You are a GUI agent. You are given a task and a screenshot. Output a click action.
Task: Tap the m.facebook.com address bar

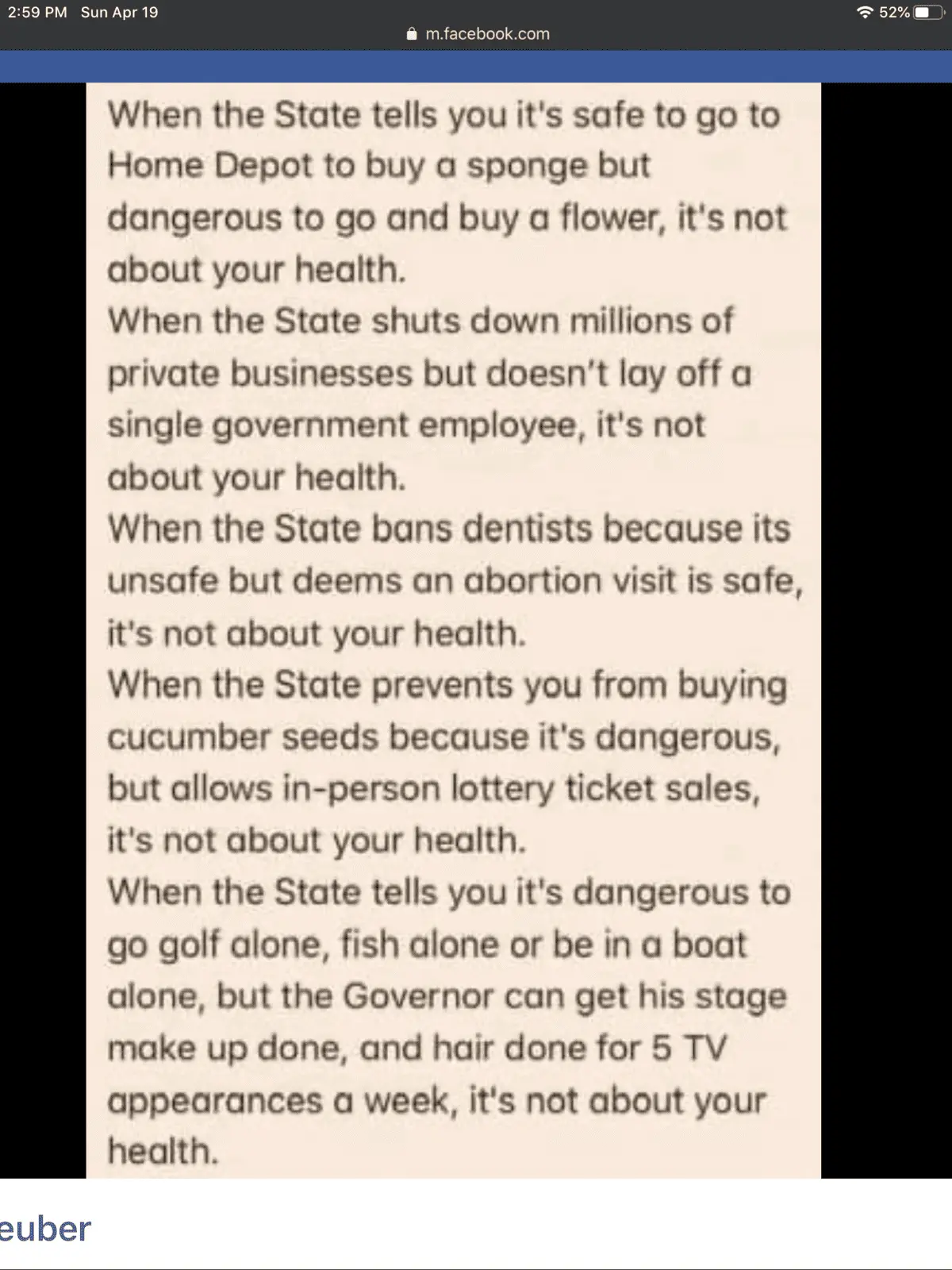coord(478,34)
